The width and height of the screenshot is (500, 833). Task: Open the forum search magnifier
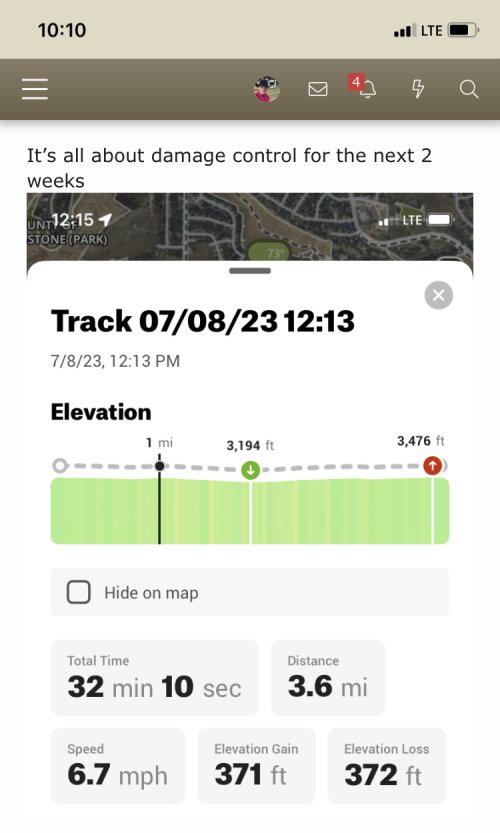(x=469, y=89)
